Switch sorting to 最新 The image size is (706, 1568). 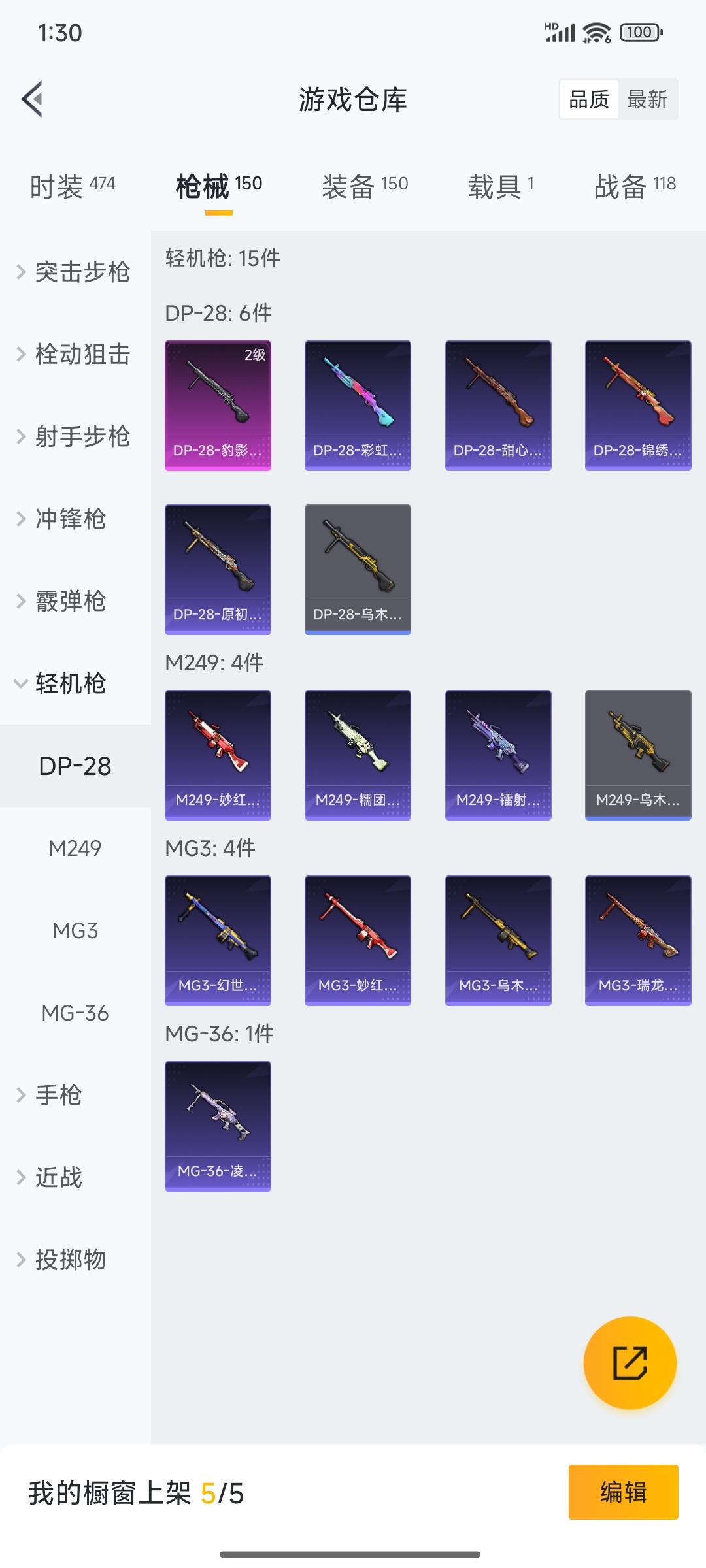coord(647,99)
